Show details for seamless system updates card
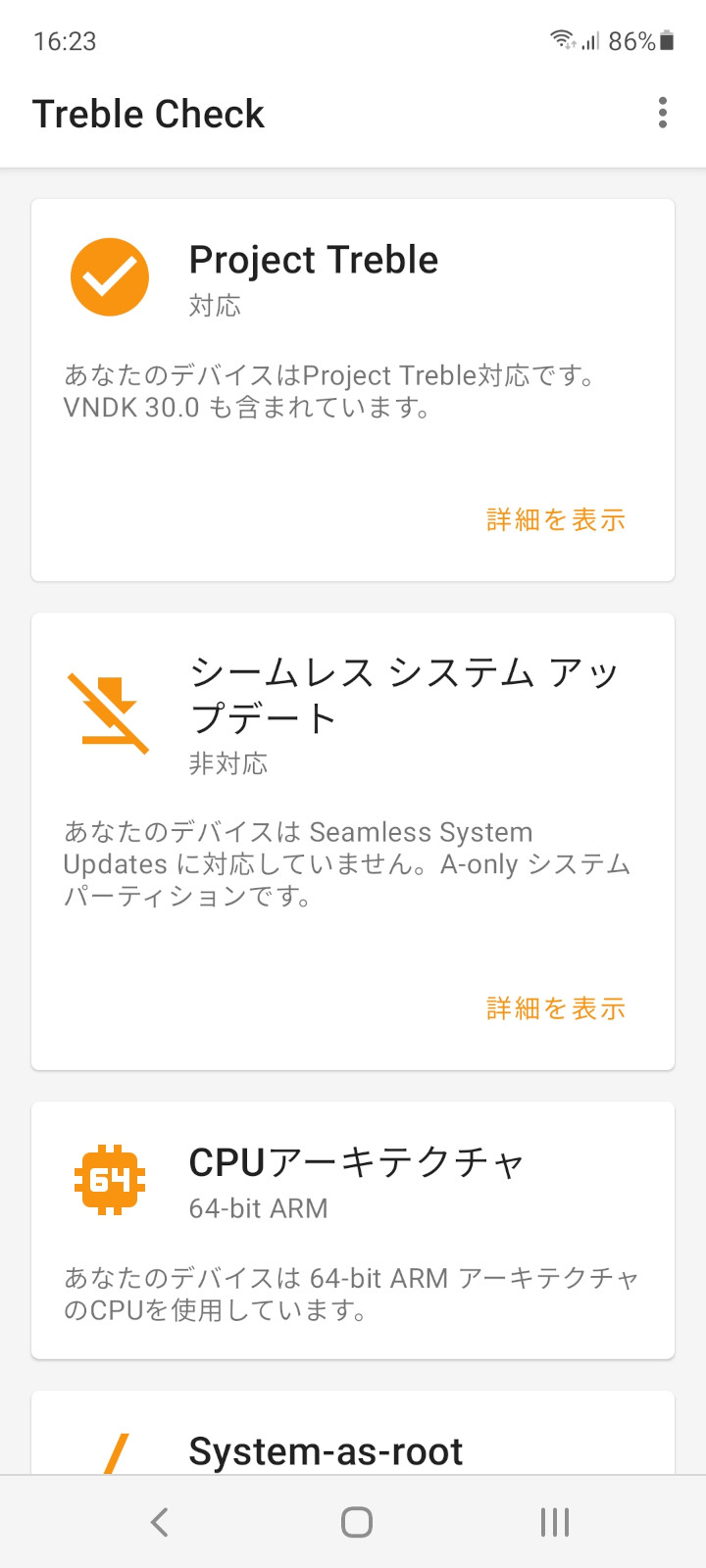The width and height of the screenshot is (706, 1568). point(555,1008)
